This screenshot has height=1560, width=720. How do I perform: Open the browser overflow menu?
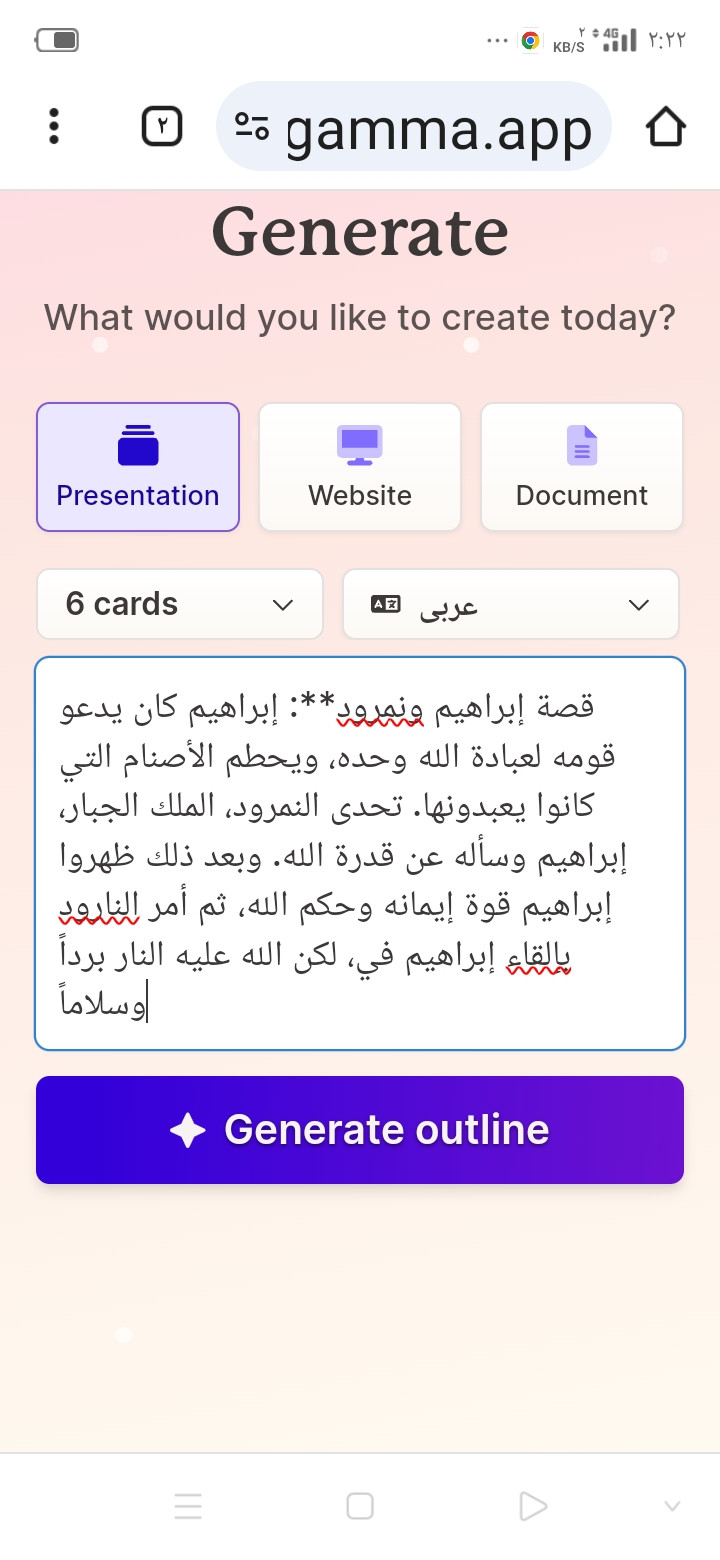(54, 127)
